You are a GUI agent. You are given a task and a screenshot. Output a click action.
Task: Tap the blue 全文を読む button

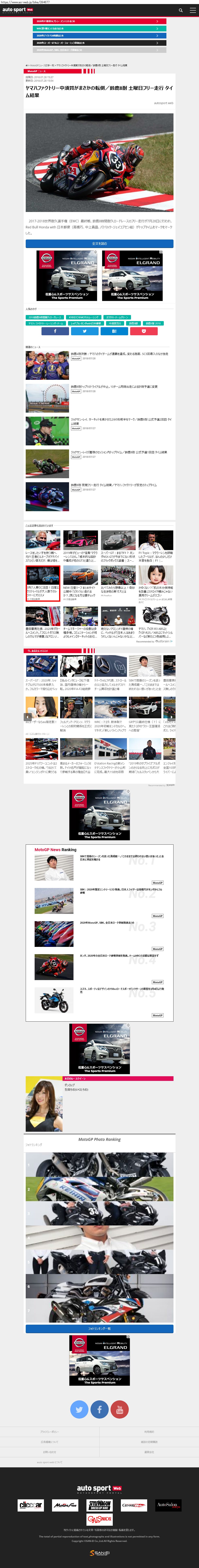[x=99, y=244]
